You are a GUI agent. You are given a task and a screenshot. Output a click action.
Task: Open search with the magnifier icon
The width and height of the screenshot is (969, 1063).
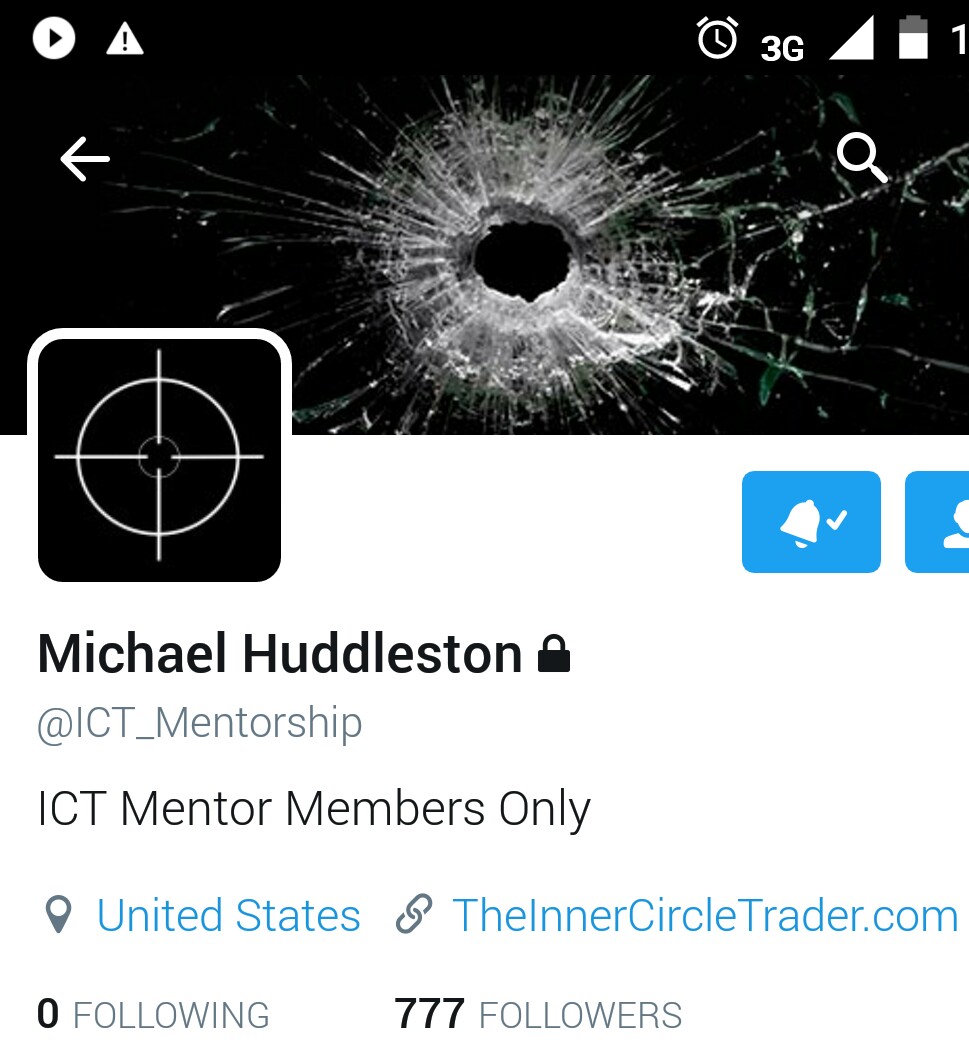(x=861, y=159)
